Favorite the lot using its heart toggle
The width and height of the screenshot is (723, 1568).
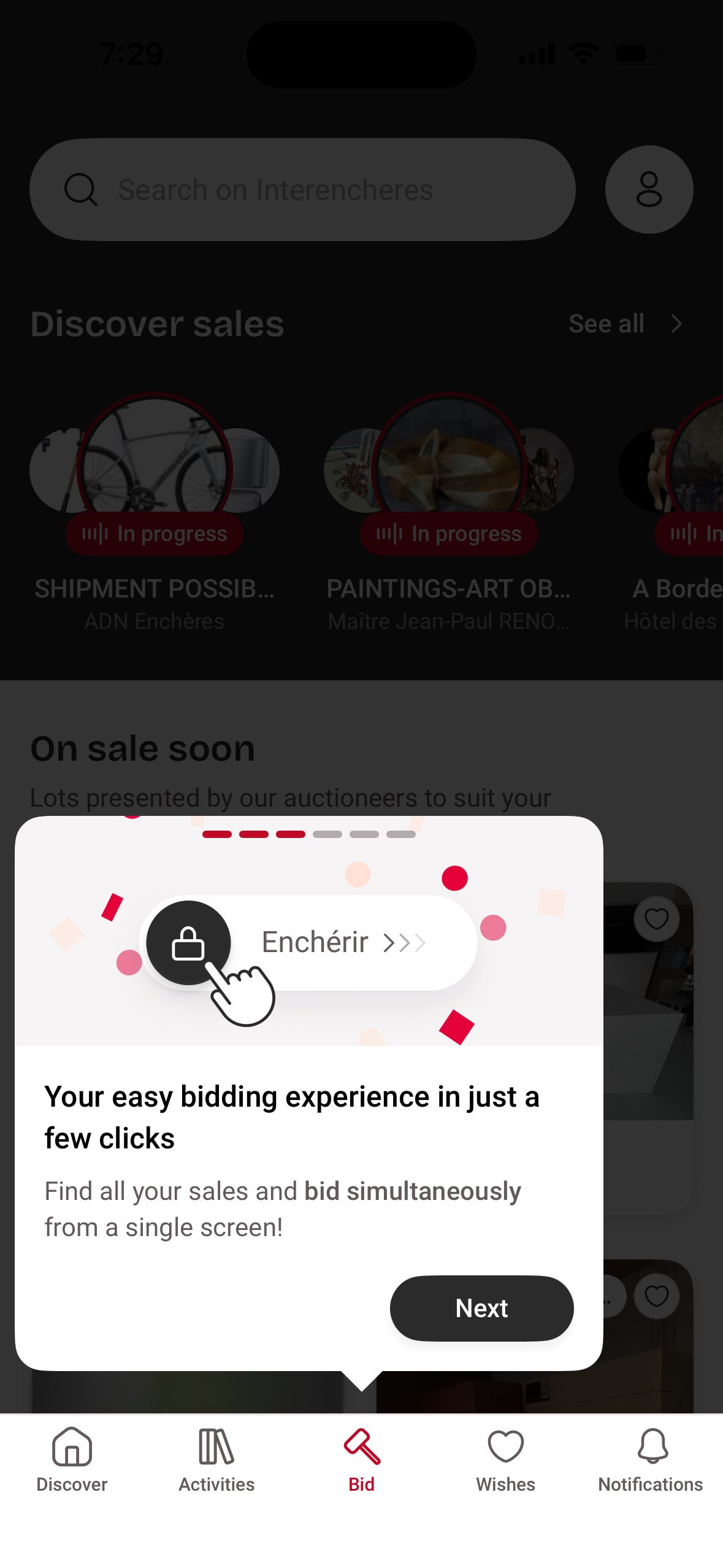point(656,918)
